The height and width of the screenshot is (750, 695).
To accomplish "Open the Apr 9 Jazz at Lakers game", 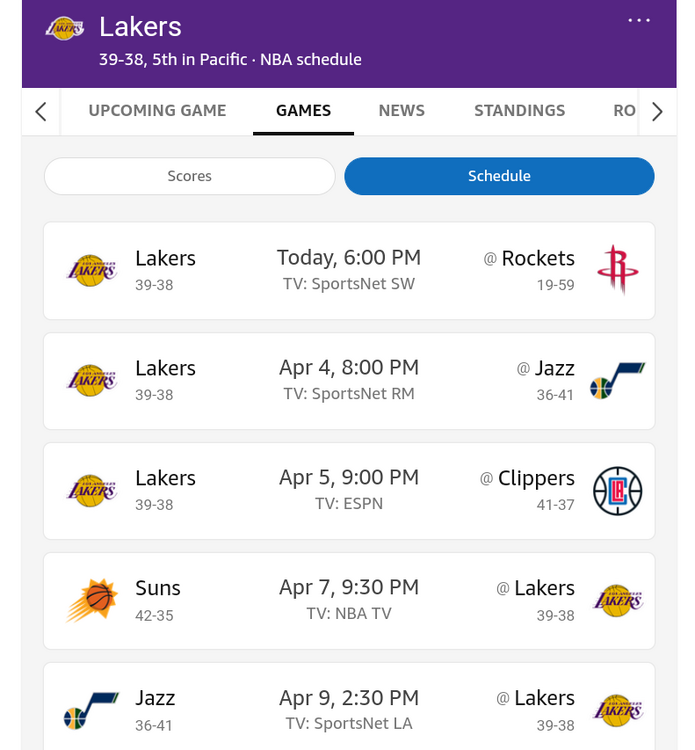I will pos(349,708).
